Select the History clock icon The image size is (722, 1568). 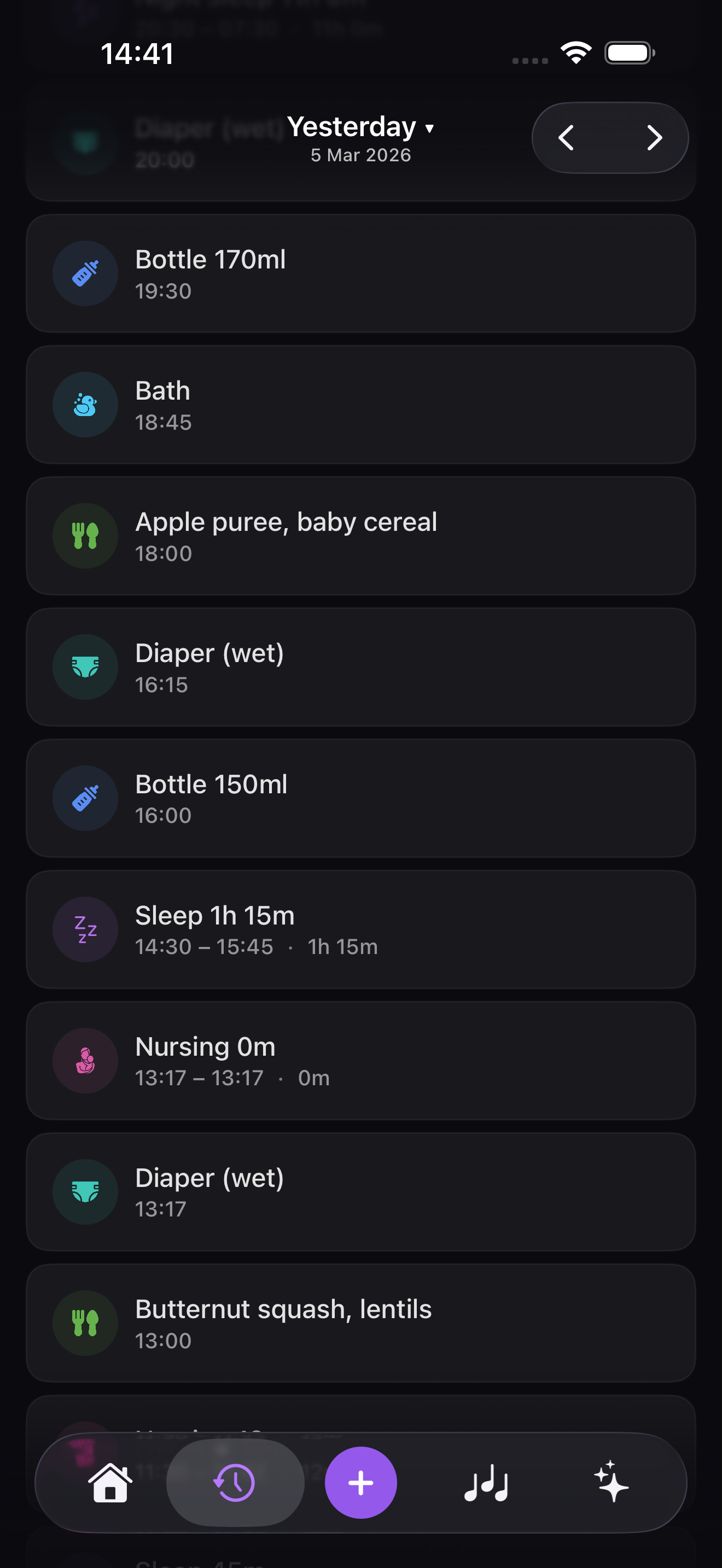click(235, 1483)
